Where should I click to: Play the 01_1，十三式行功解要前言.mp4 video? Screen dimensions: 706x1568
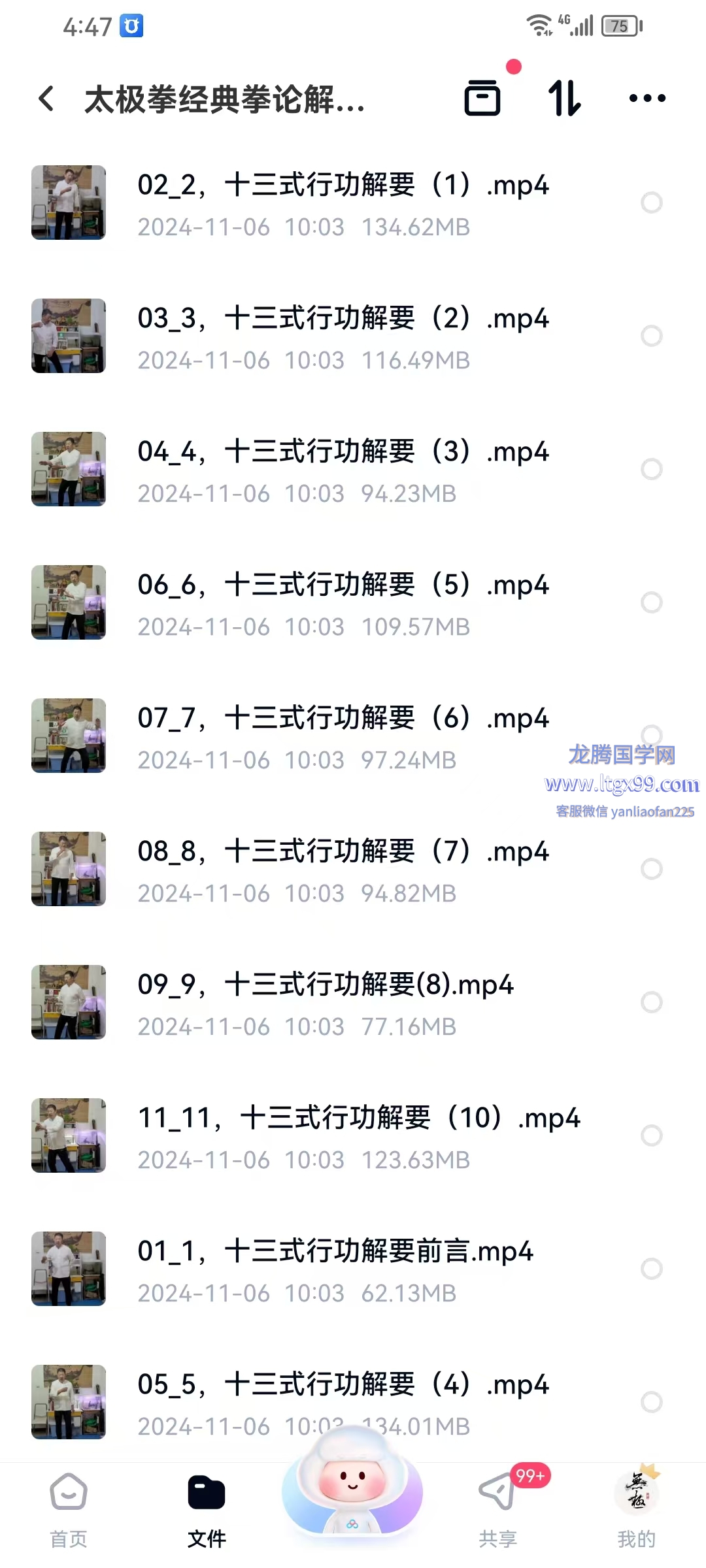[x=335, y=1269]
